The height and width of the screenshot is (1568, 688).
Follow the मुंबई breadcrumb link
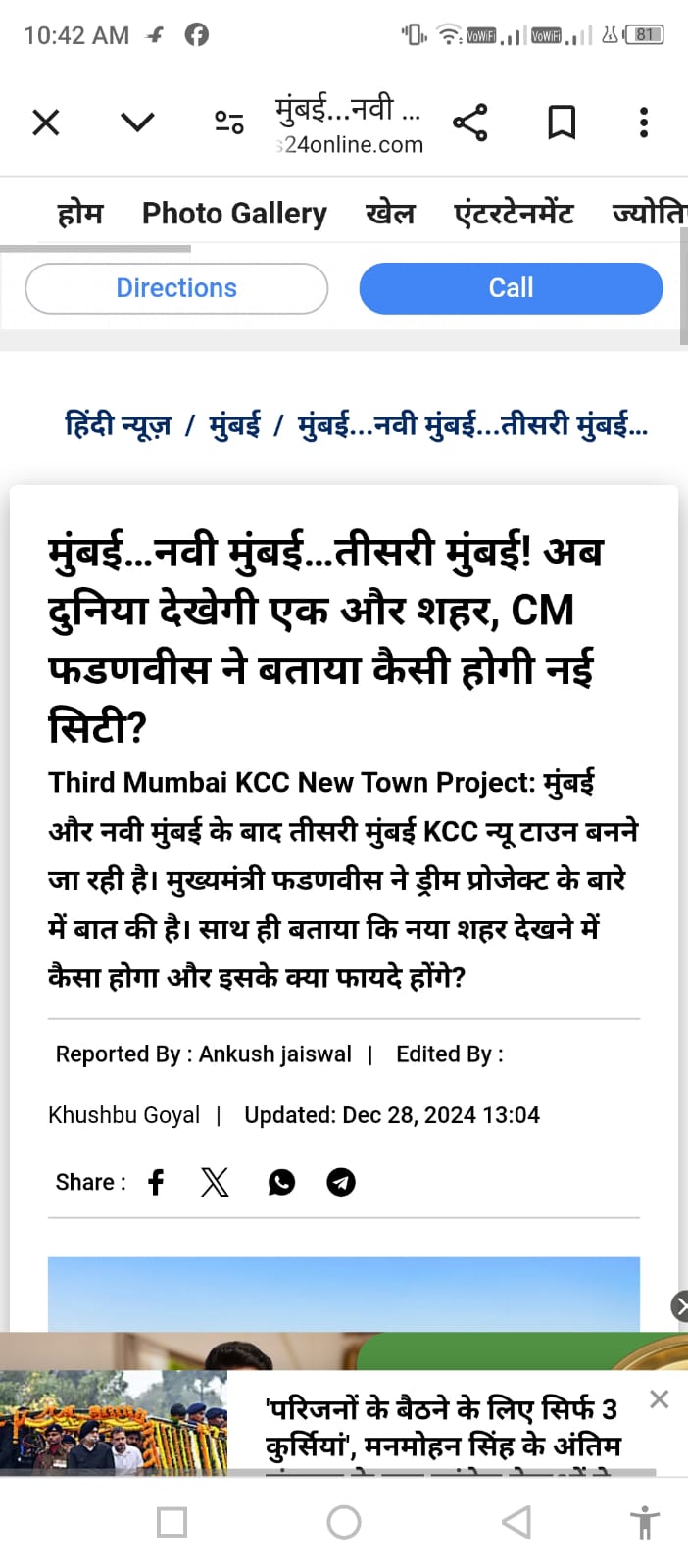coord(235,425)
